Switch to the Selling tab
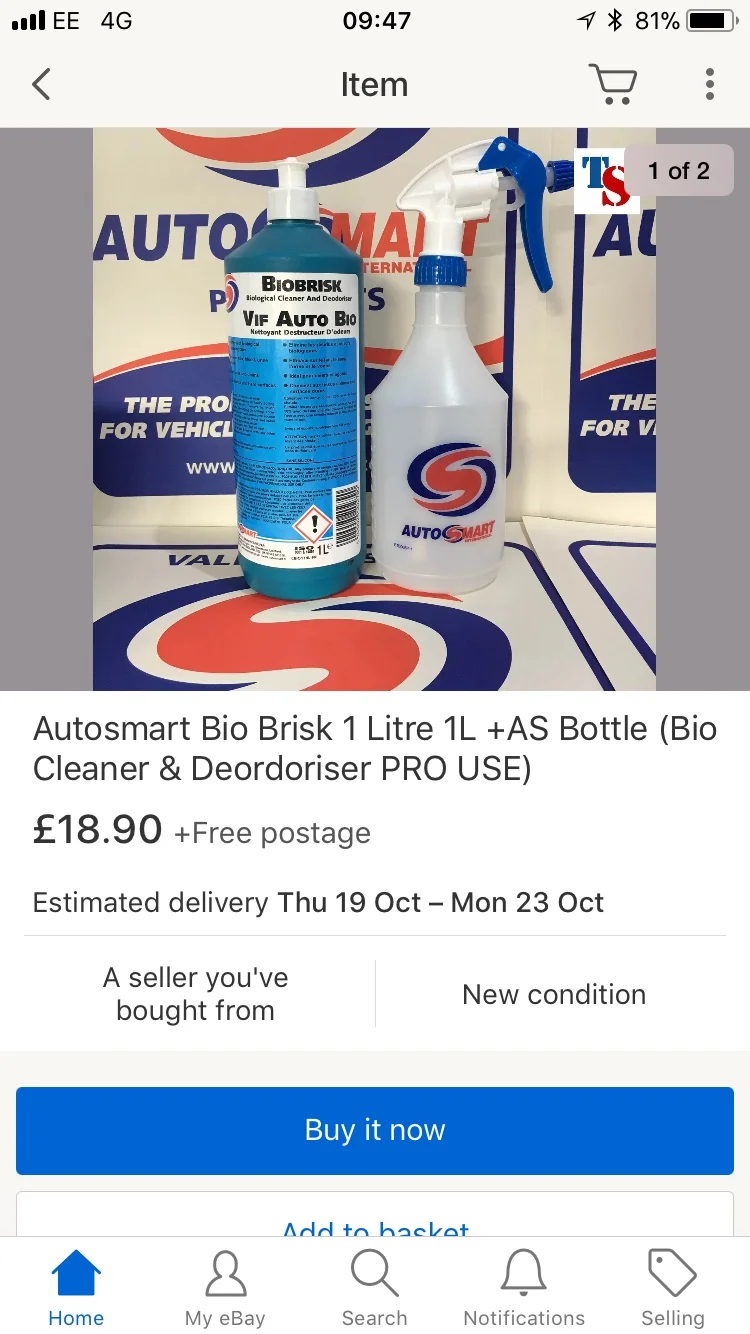Screen dimensions: 750x1334 tap(673, 1288)
